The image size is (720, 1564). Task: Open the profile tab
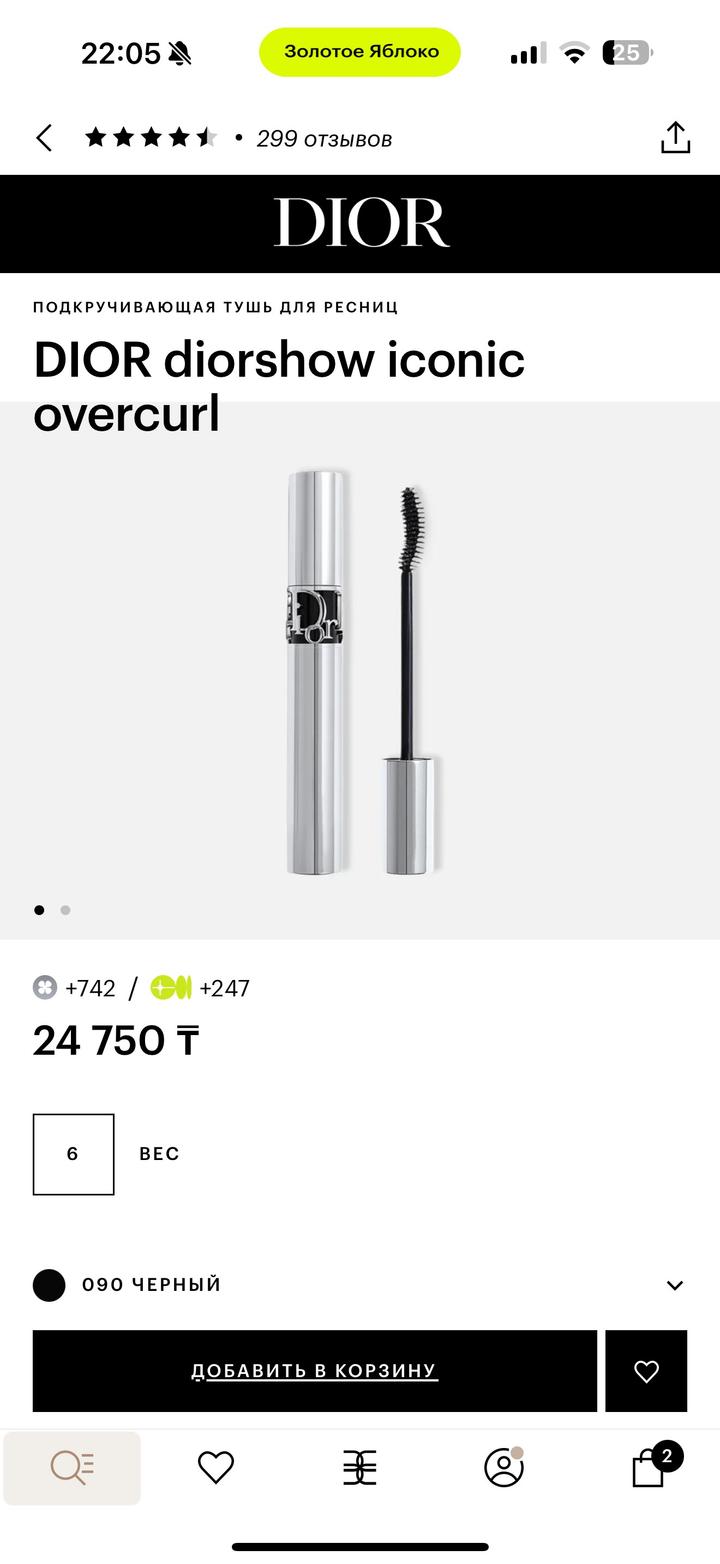(x=504, y=1468)
